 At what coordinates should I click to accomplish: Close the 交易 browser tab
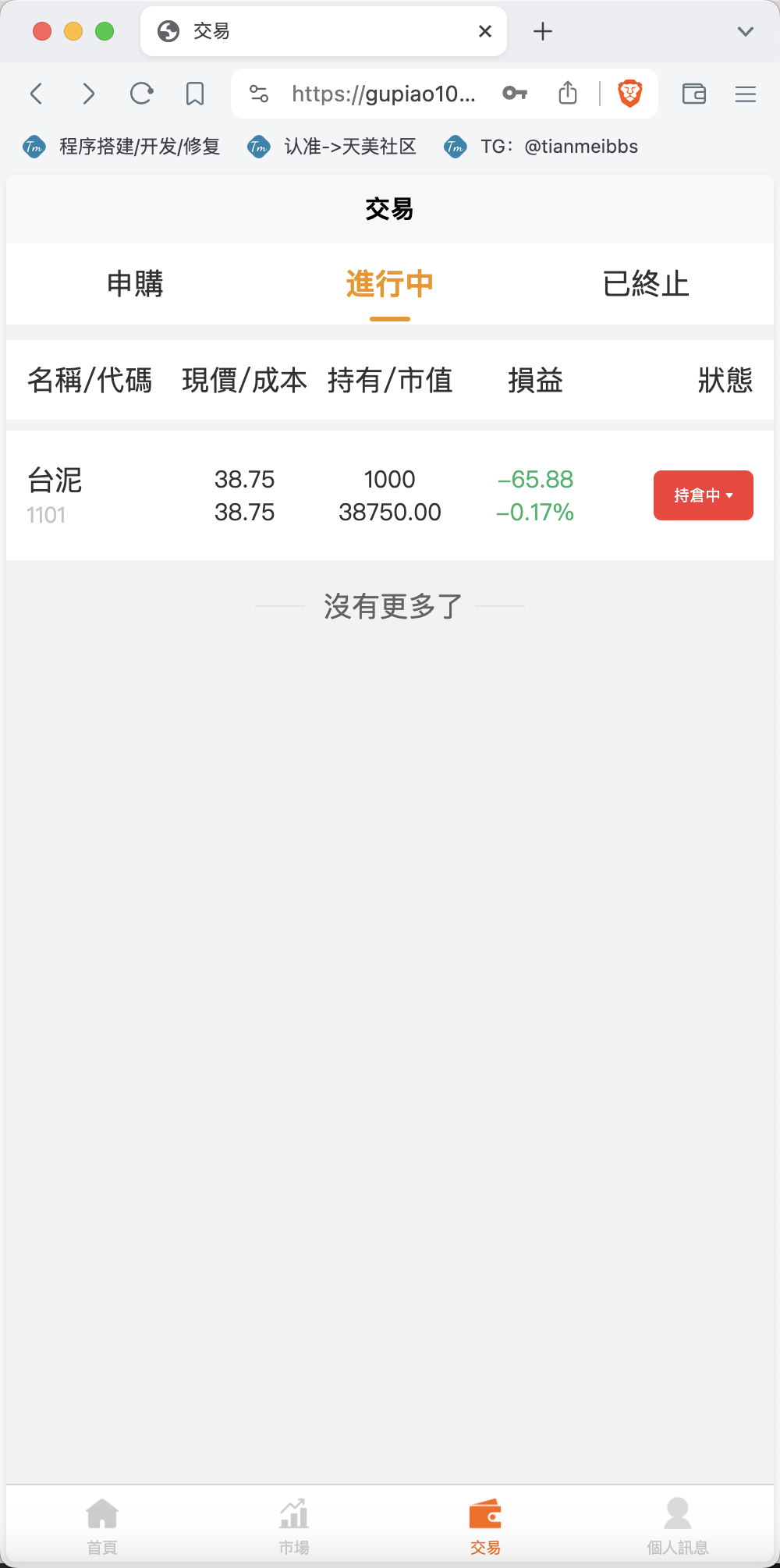(485, 31)
